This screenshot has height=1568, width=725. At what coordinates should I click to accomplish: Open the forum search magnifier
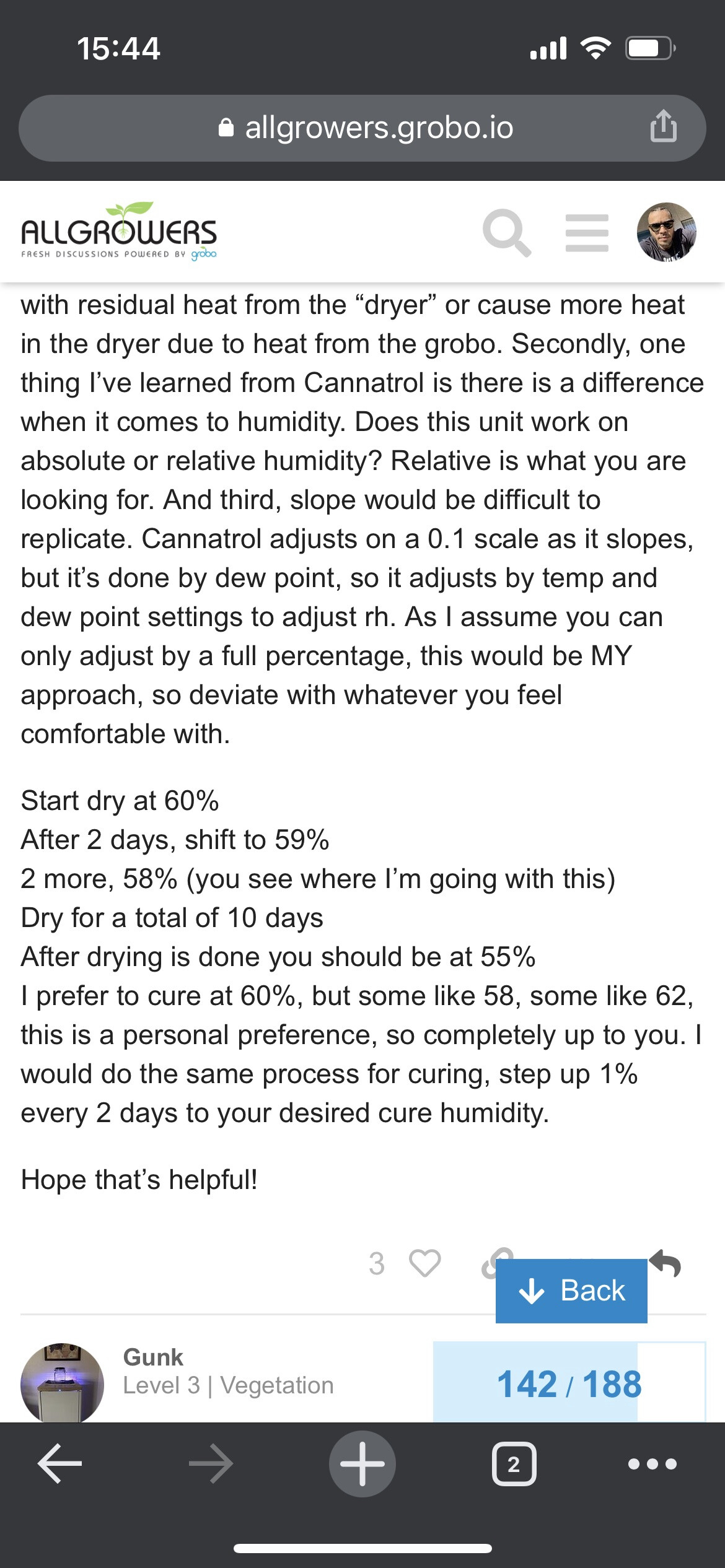tap(507, 233)
